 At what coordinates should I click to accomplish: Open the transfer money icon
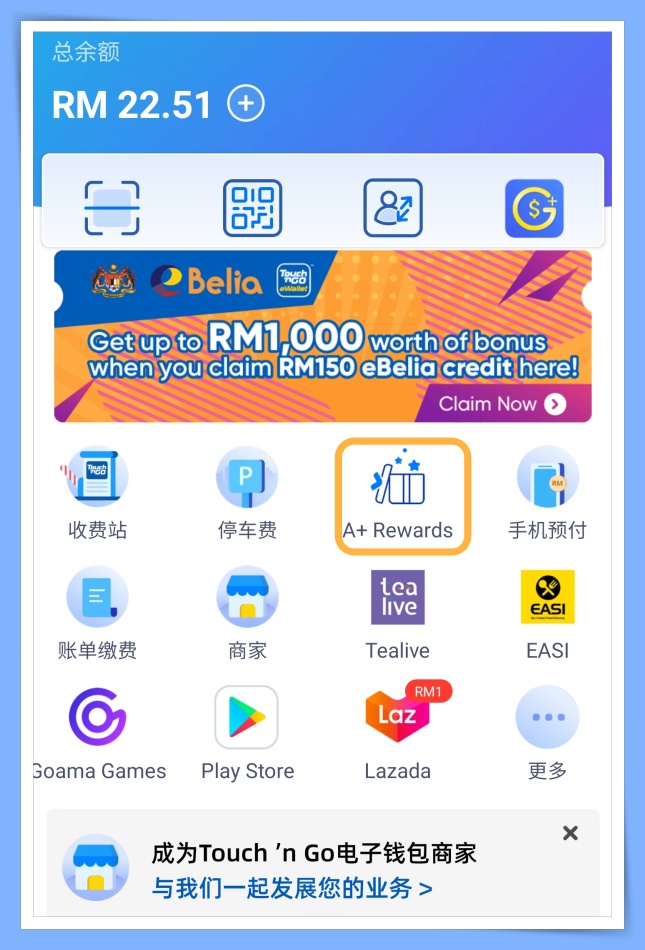click(392, 208)
